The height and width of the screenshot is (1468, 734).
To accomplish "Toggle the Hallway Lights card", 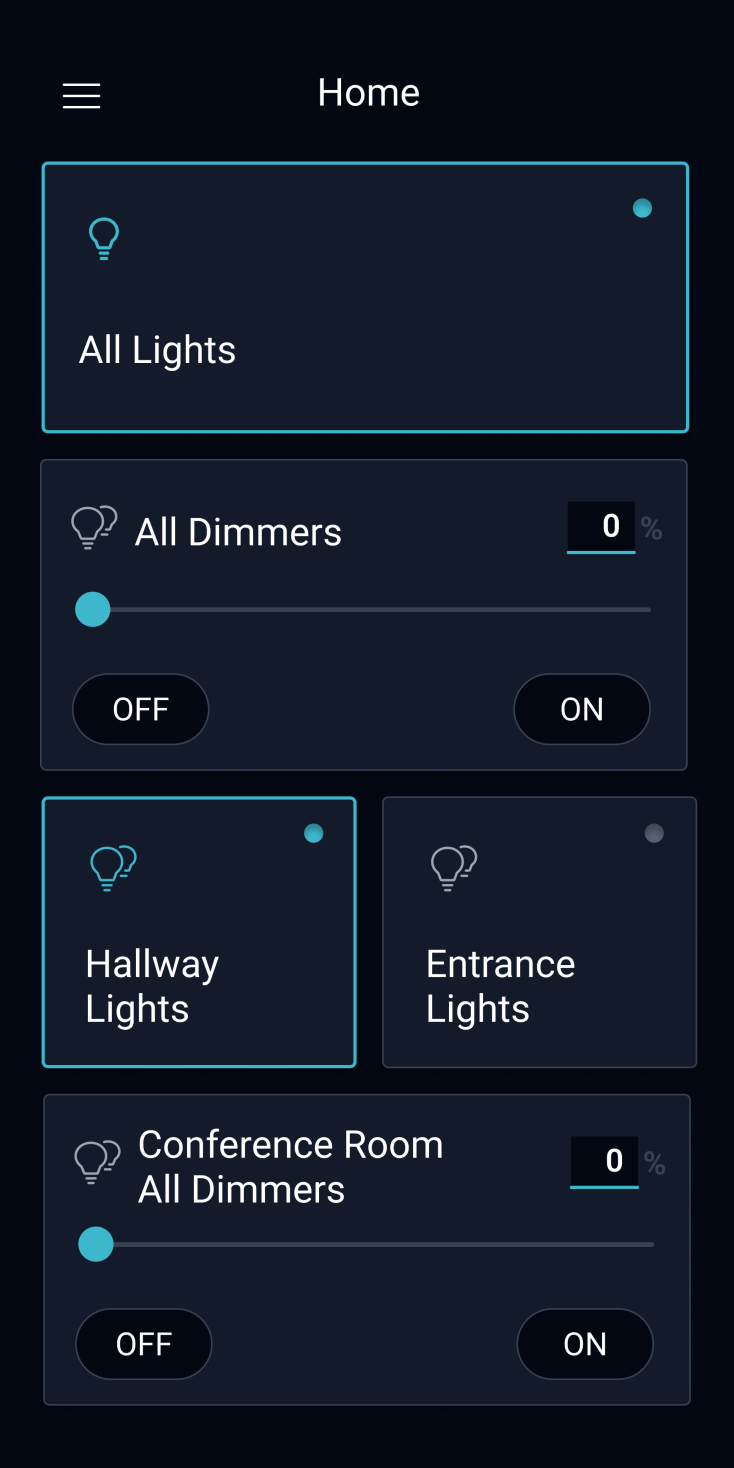I will 199,932.
